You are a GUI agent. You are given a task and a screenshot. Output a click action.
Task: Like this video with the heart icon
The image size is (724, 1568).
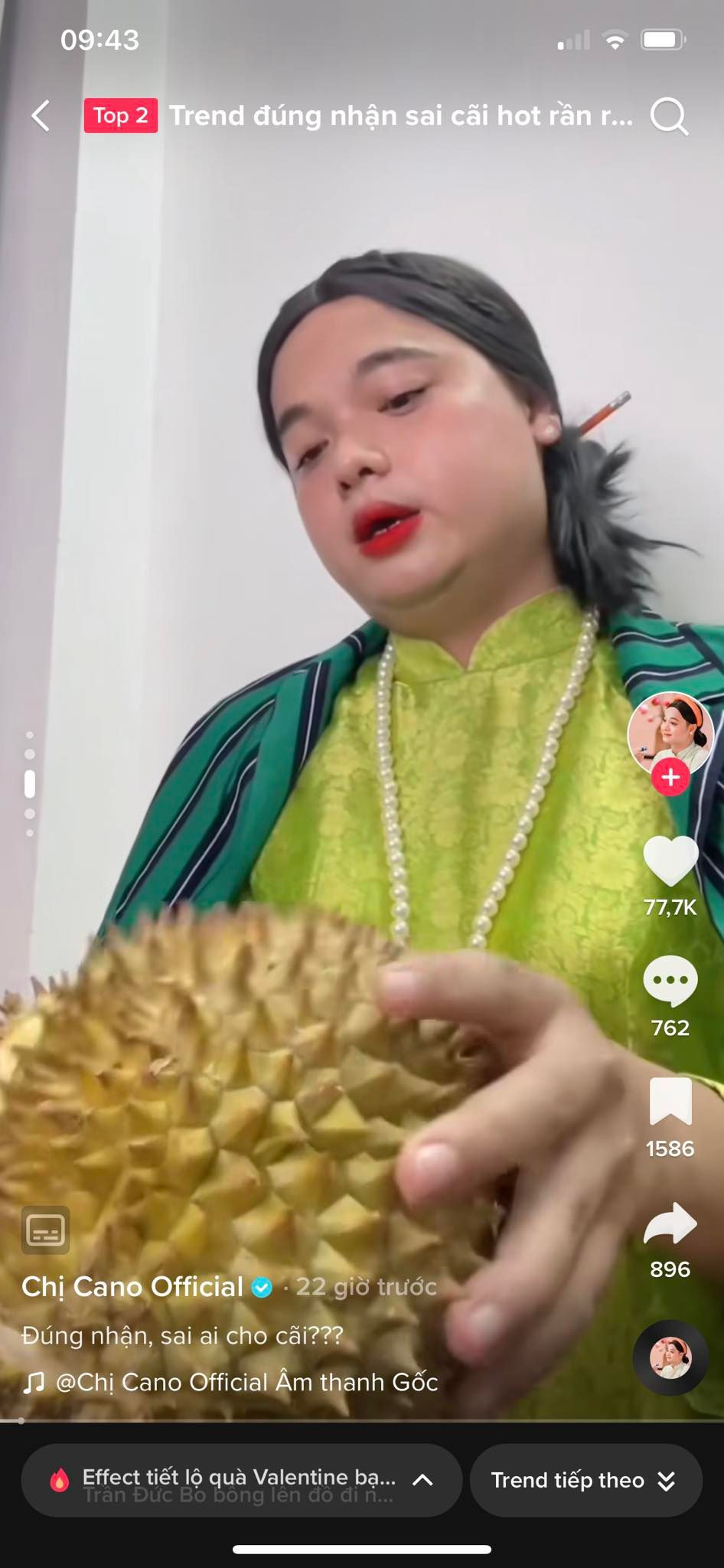click(670, 861)
